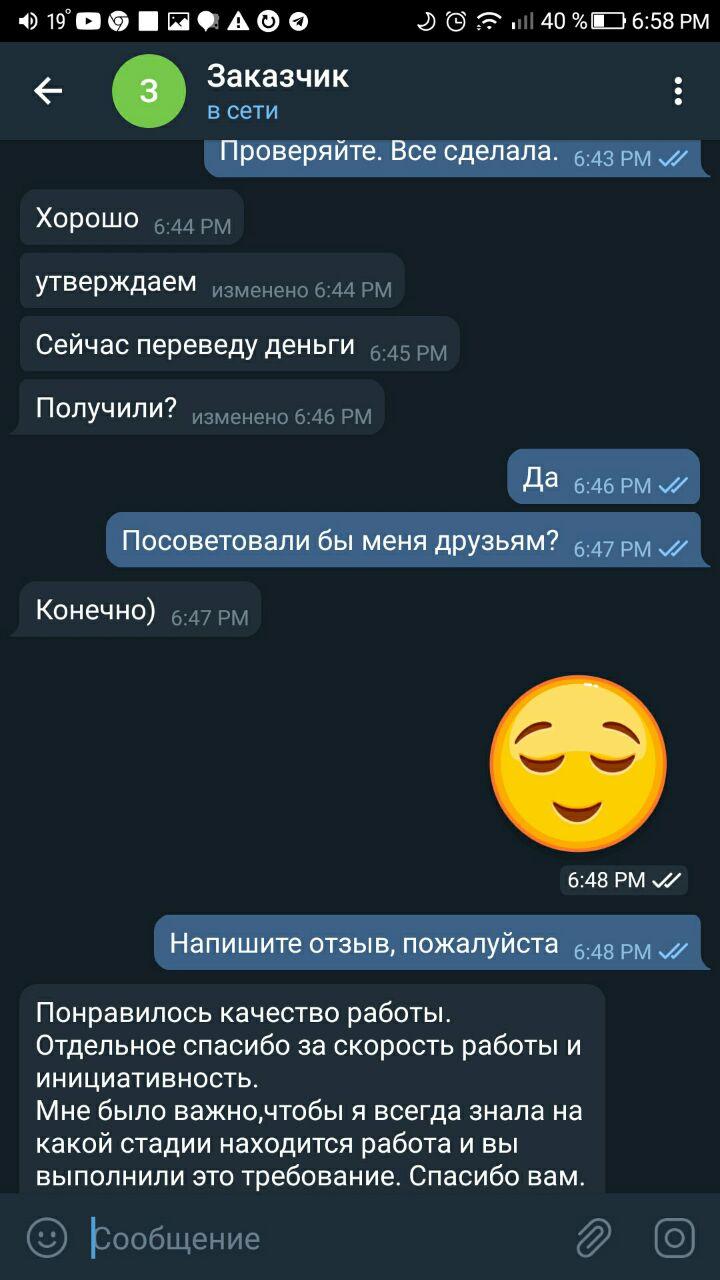Tap the Заказчик avatar circle
This screenshot has height=1280, width=720.
149,92
